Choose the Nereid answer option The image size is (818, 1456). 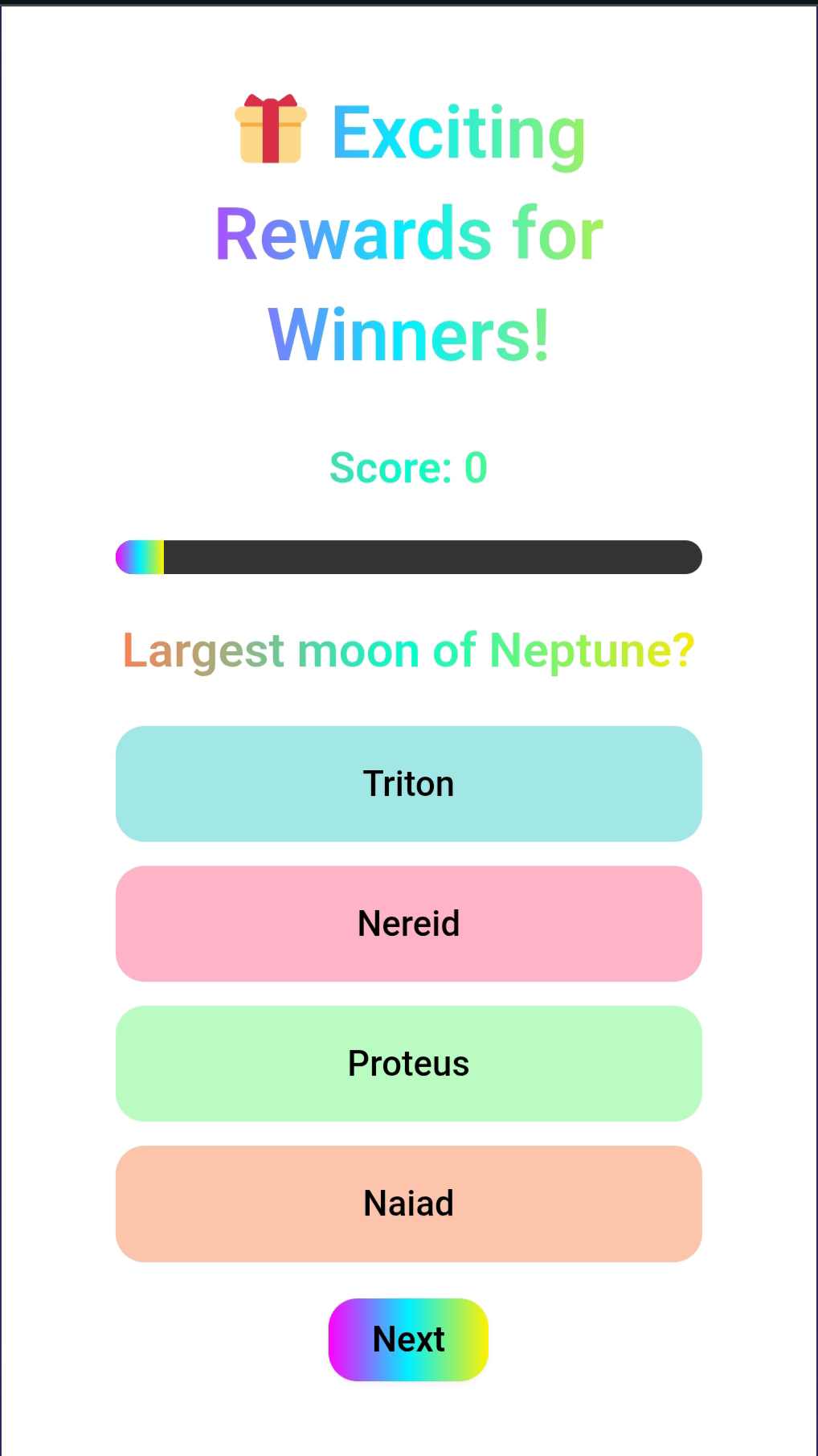coord(408,924)
